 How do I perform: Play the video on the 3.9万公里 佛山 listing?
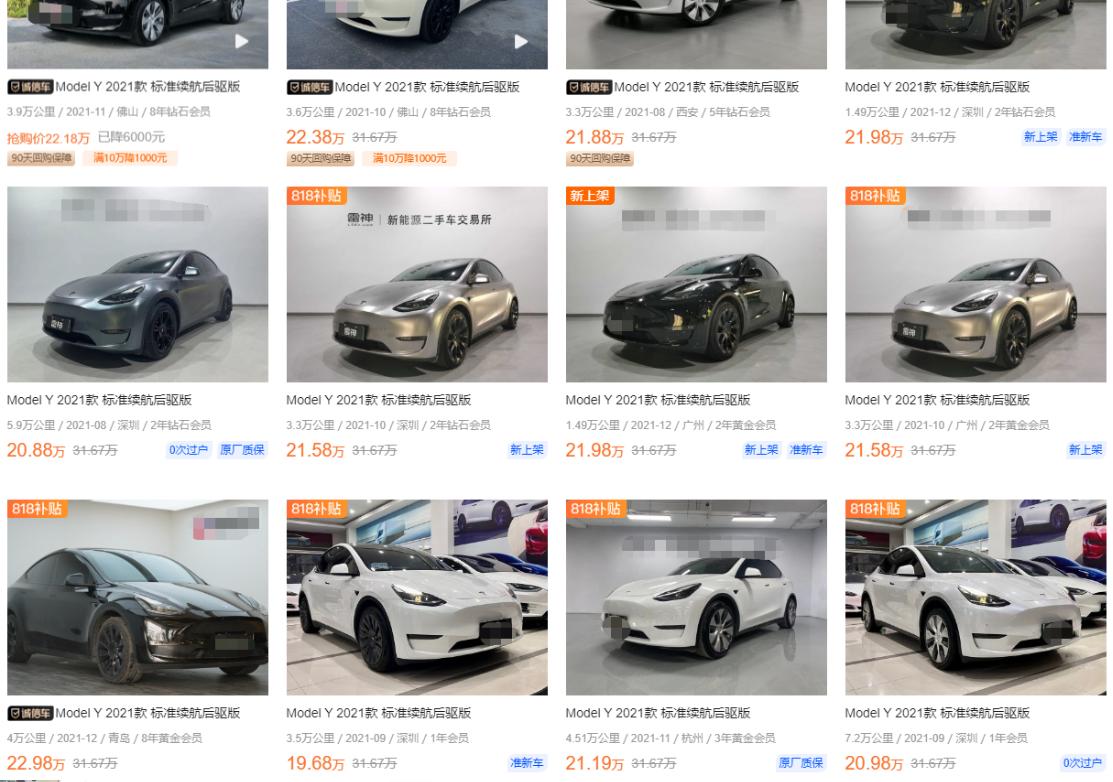(241, 41)
